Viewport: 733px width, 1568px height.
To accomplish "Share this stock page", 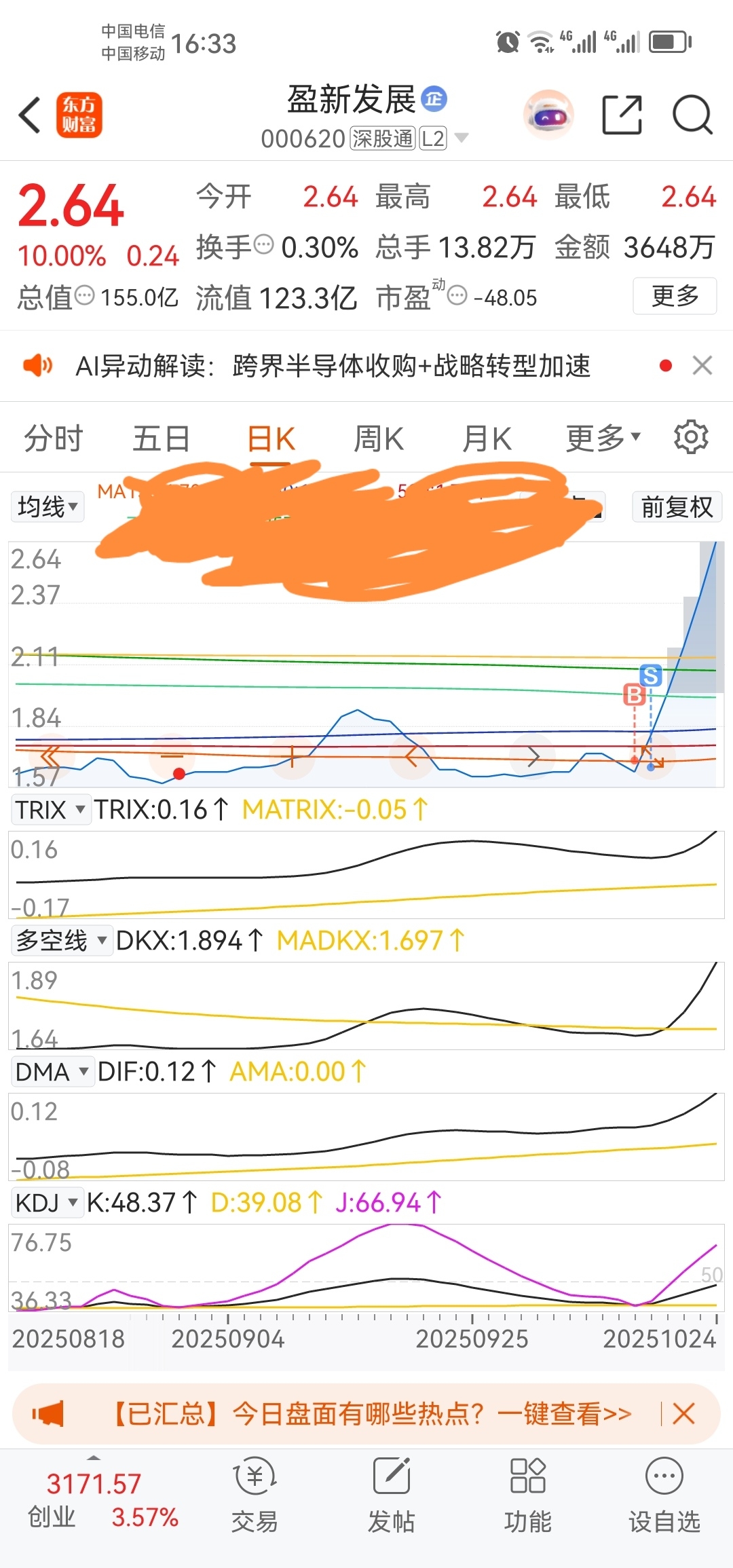I will (x=622, y=115).
